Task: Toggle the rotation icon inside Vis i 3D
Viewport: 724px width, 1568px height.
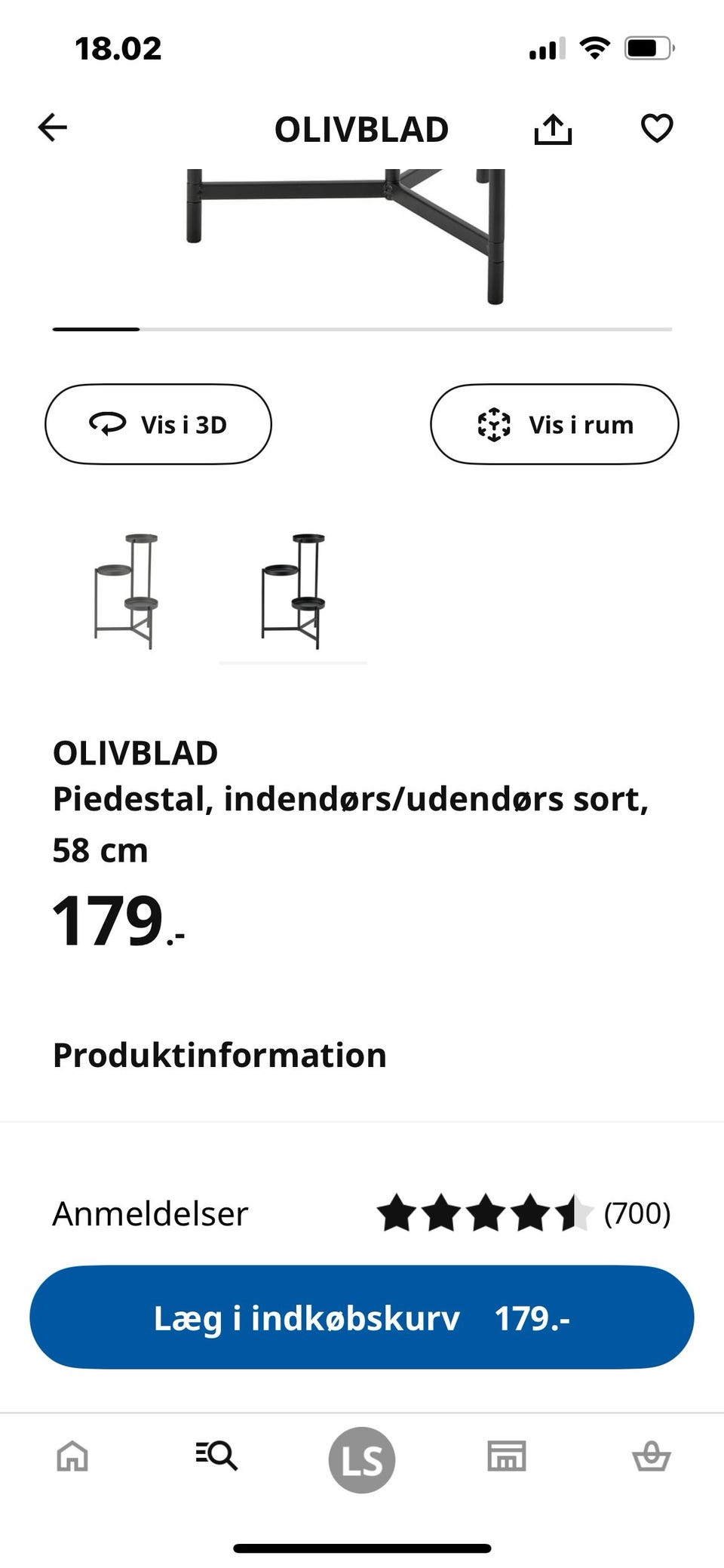Action: click(108, 424)
